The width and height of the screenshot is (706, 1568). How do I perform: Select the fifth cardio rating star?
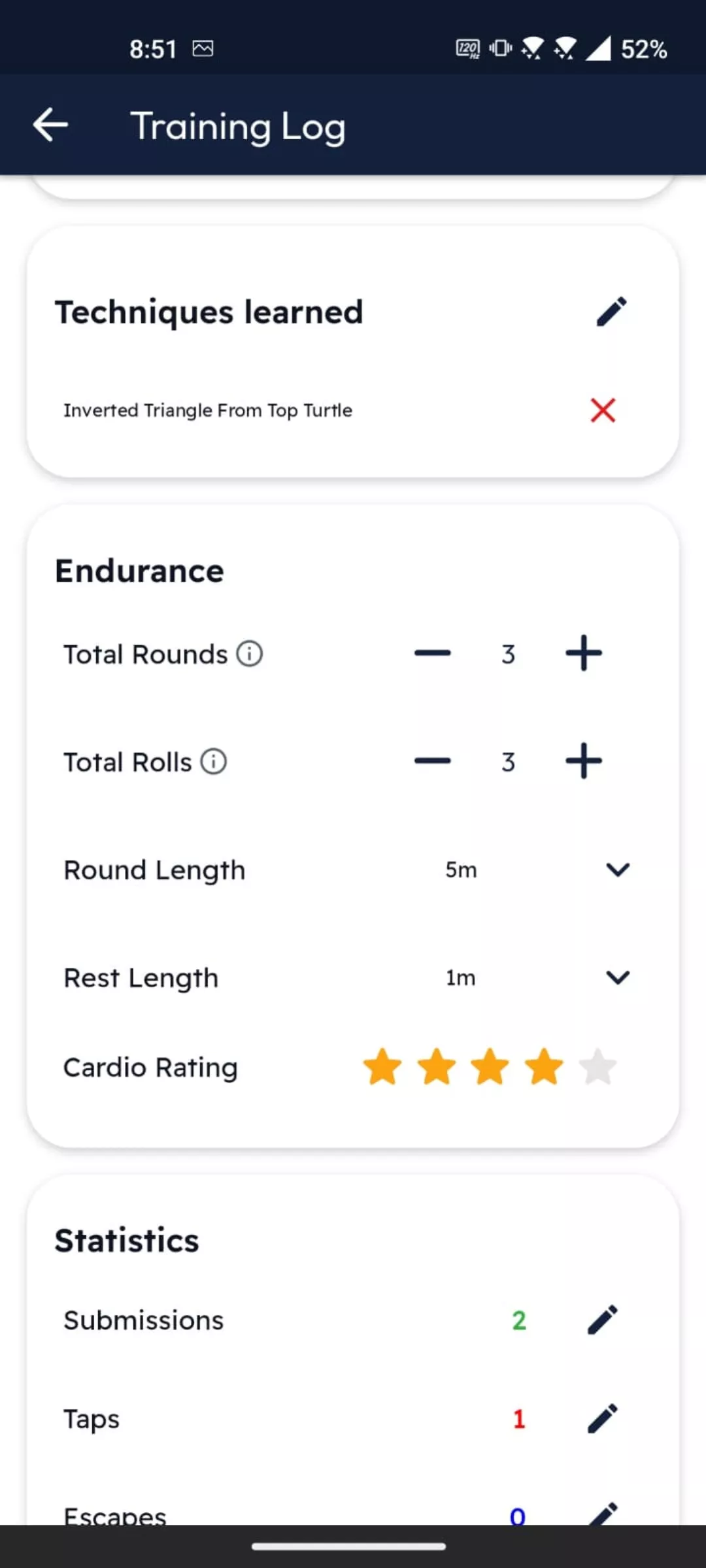click(x=596, y=1066)
